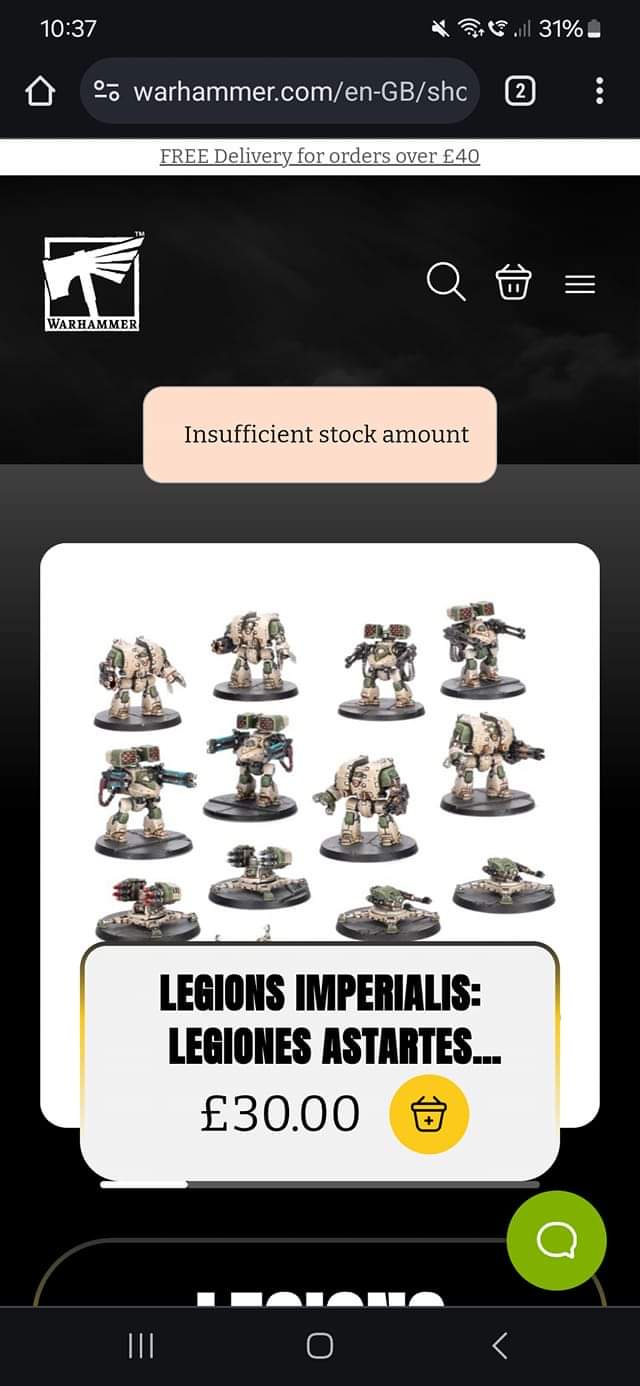The width and height of the screenshot is (640, 1386).
Task: Open the FREE Delivery over £40 link
Action: coord(320,156)
